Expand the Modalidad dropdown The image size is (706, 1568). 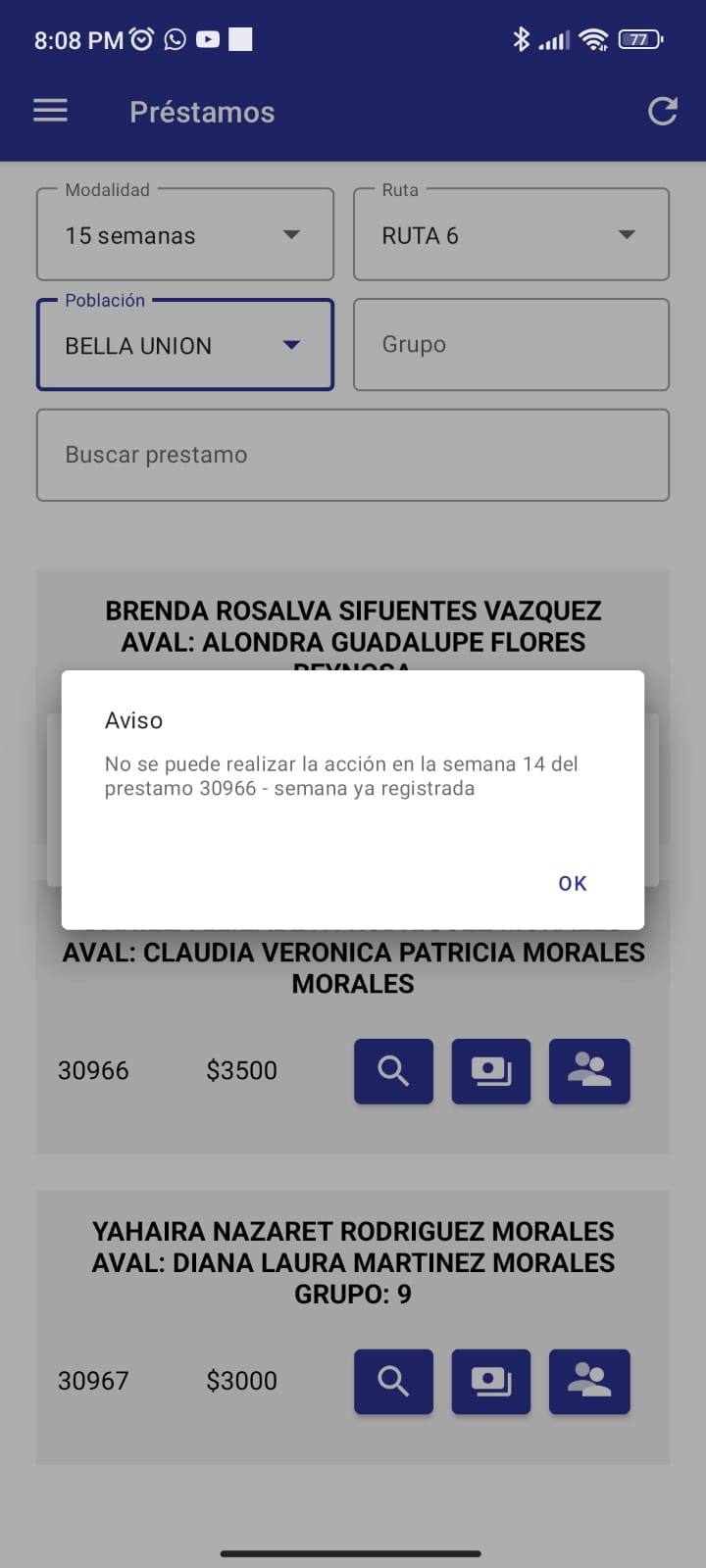click(x=185, y=235)
